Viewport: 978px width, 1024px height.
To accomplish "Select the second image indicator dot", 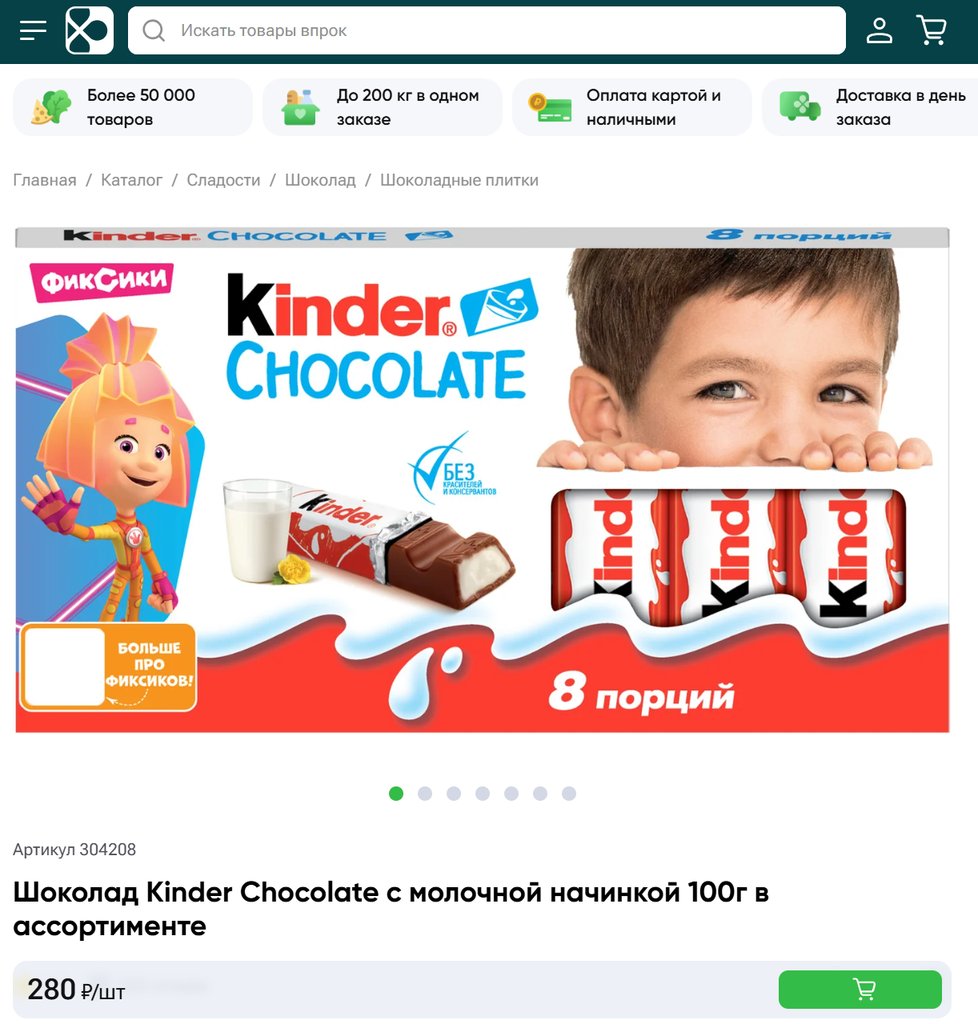I will tap(425, 794).
